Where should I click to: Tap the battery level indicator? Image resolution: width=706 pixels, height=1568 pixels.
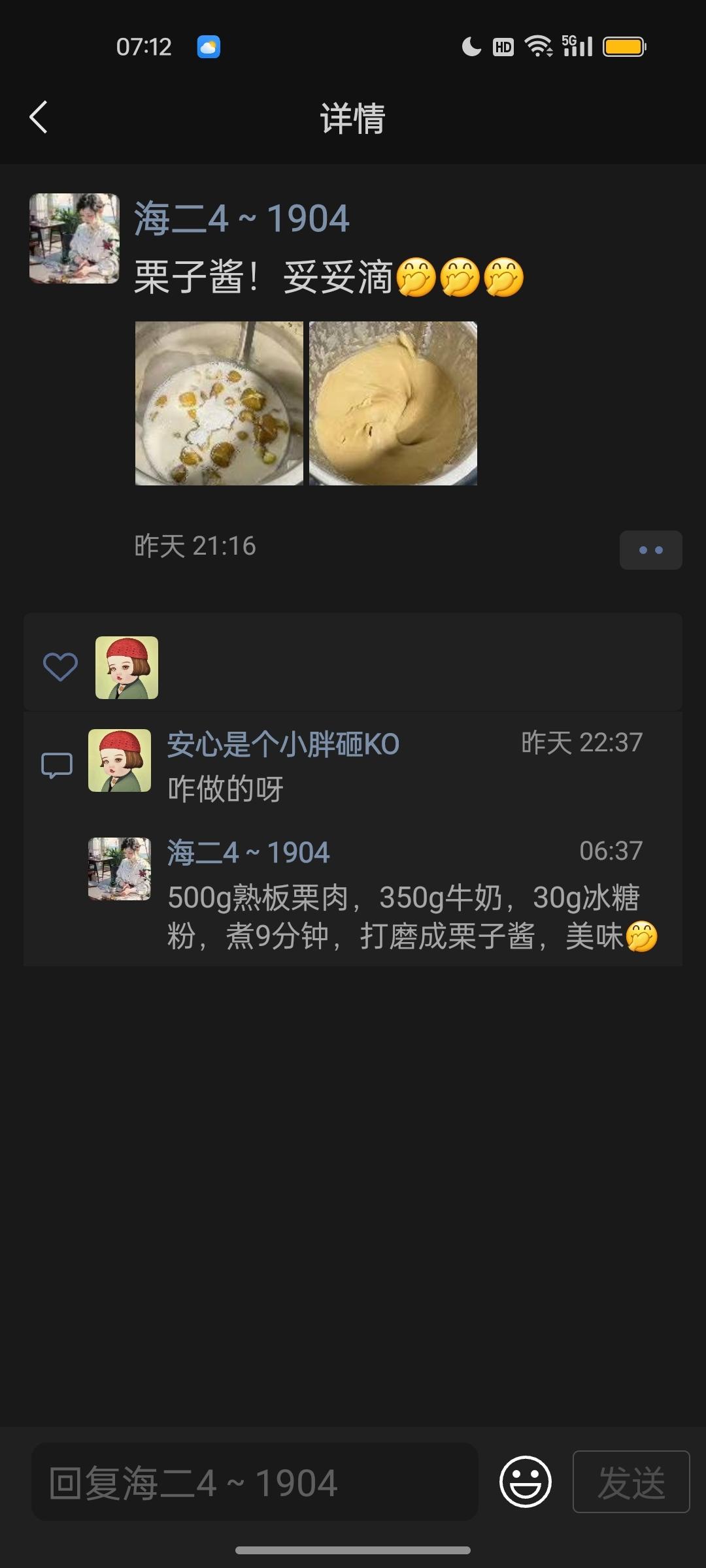tap(624, 46)
